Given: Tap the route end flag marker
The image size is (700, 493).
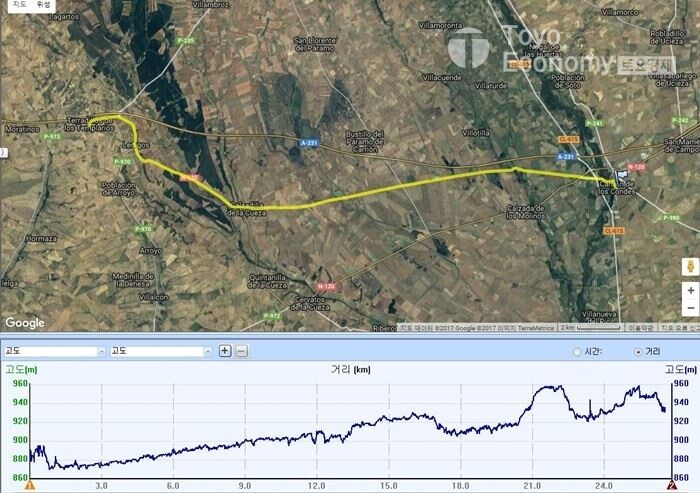Looking at the screenshot, I should [622, 176].
